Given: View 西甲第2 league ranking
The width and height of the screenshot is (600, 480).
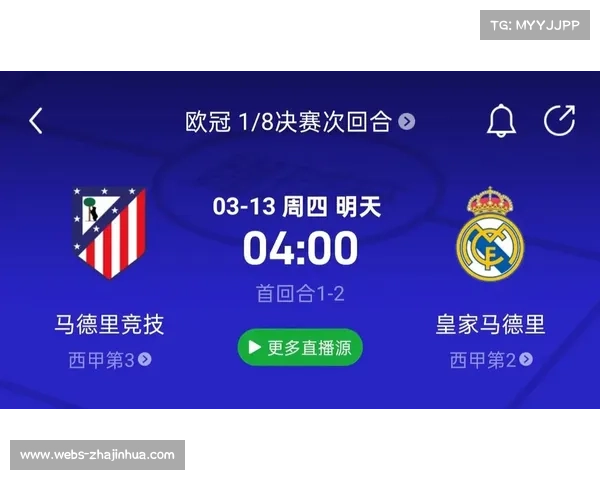Looking at the screenshot, I should pos(490,360).
